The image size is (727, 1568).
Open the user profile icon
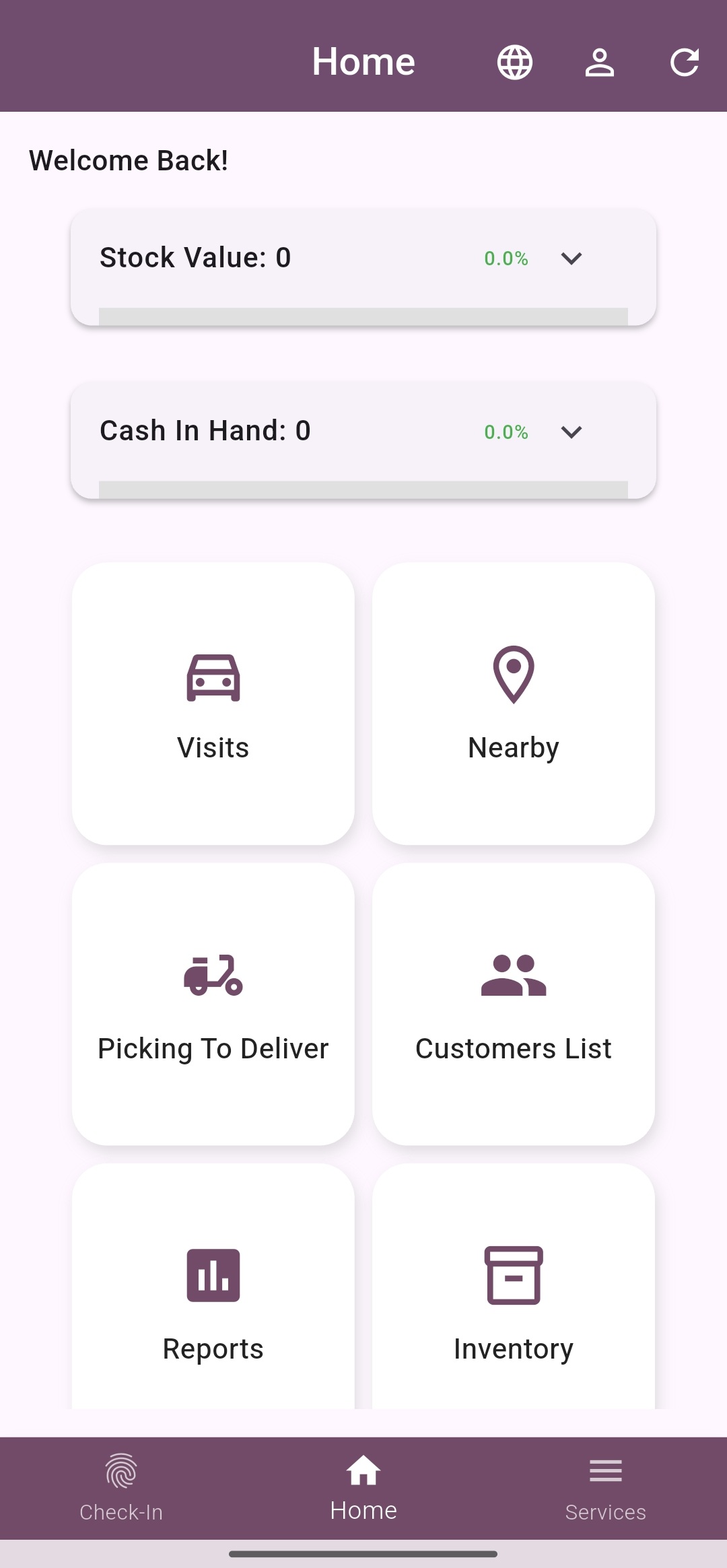tap(600, 63)
